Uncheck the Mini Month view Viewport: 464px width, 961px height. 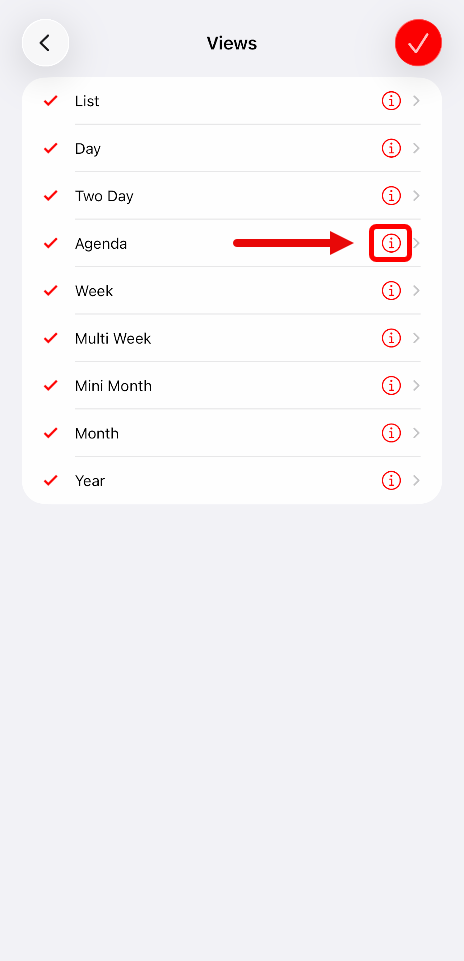point(51,386)
